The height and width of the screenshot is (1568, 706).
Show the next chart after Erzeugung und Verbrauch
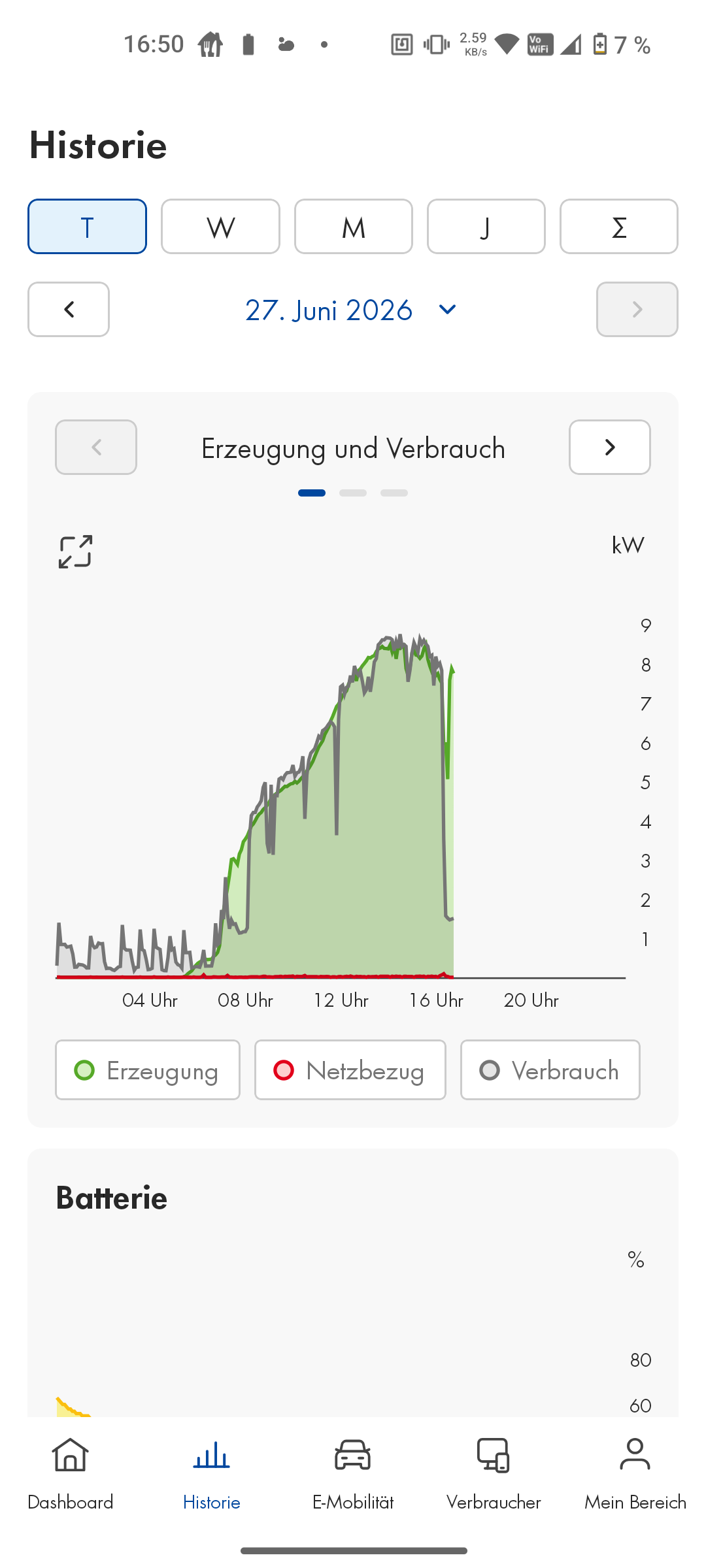coord(610,447)
